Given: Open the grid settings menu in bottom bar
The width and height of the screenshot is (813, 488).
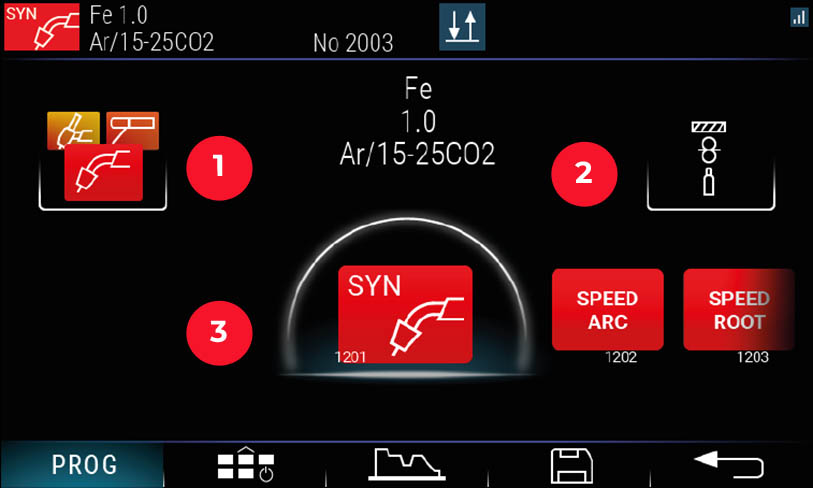Looking at the screenshot, I should pos(244,465).
